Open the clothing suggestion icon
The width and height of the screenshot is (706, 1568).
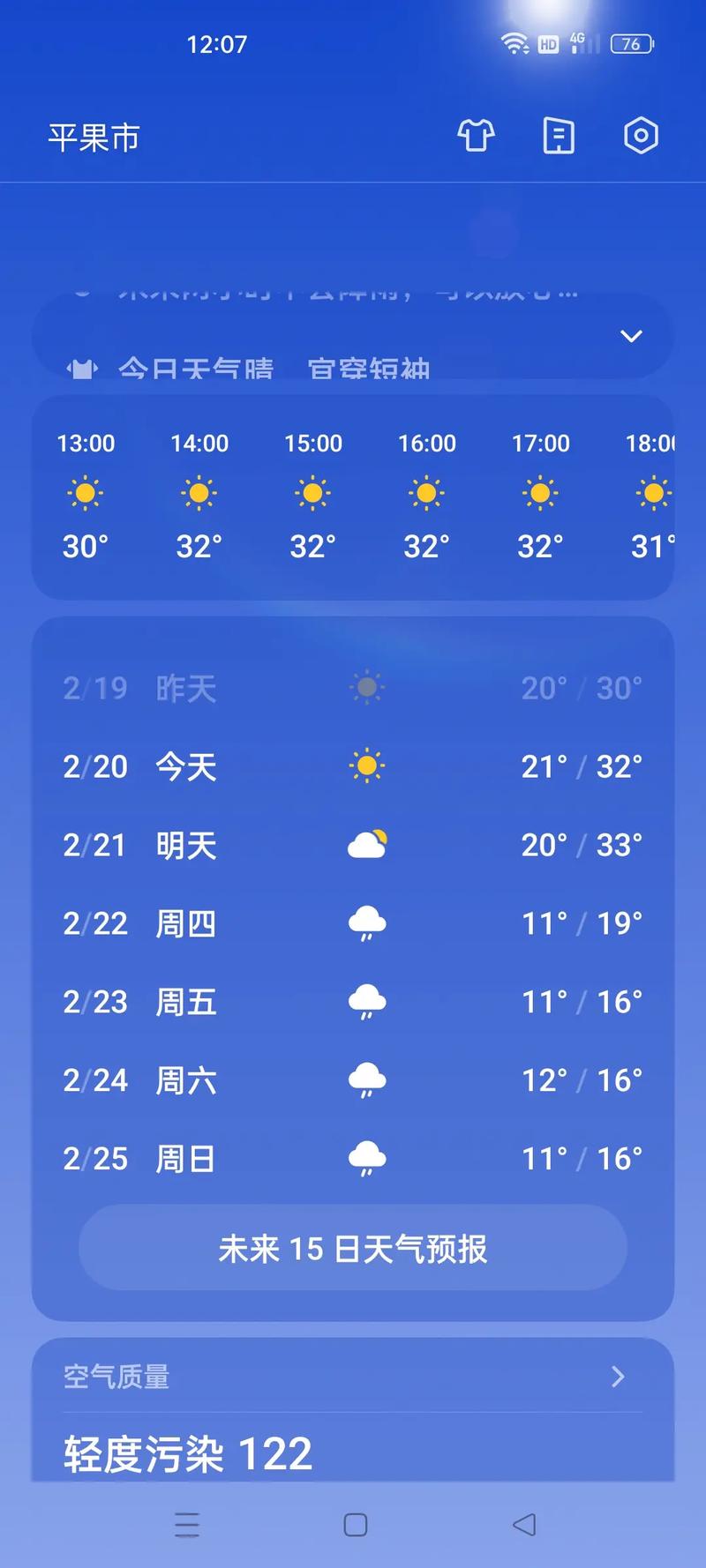[x=476, y=137]
